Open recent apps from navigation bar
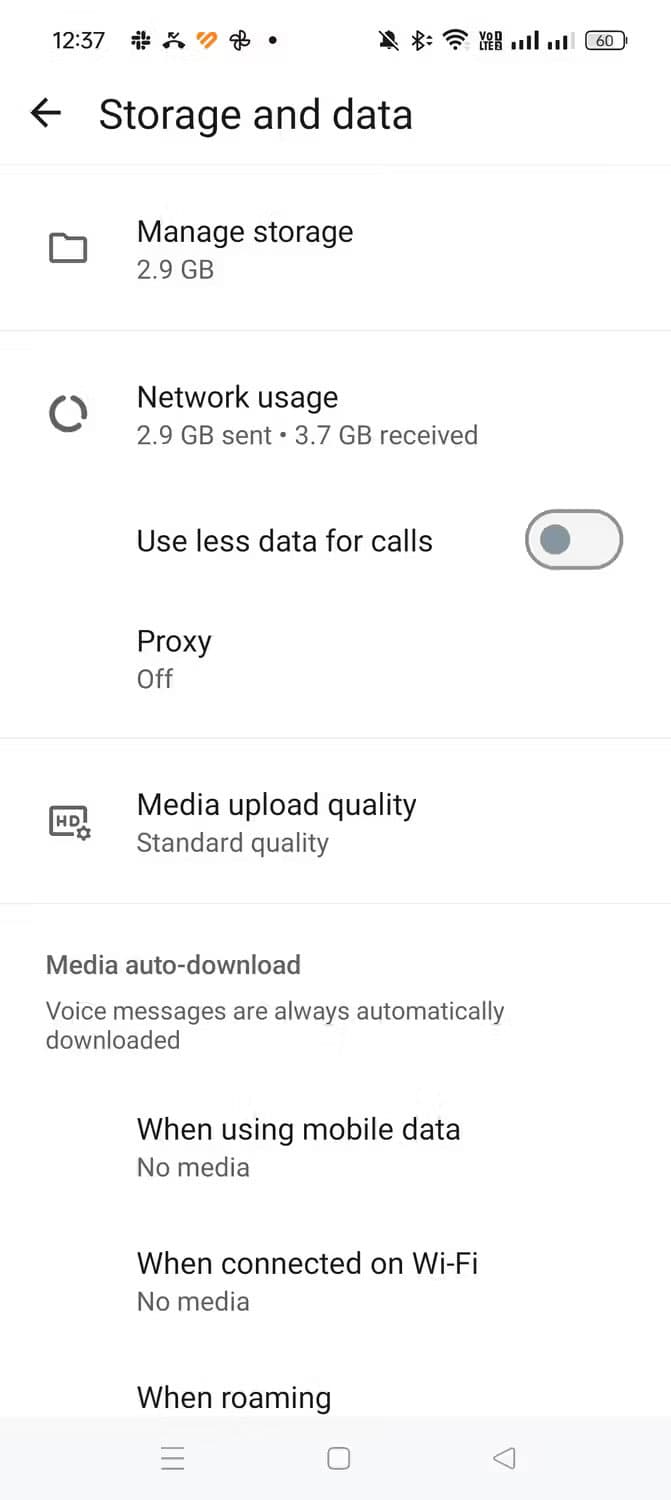 click(x=173, y=1459)
